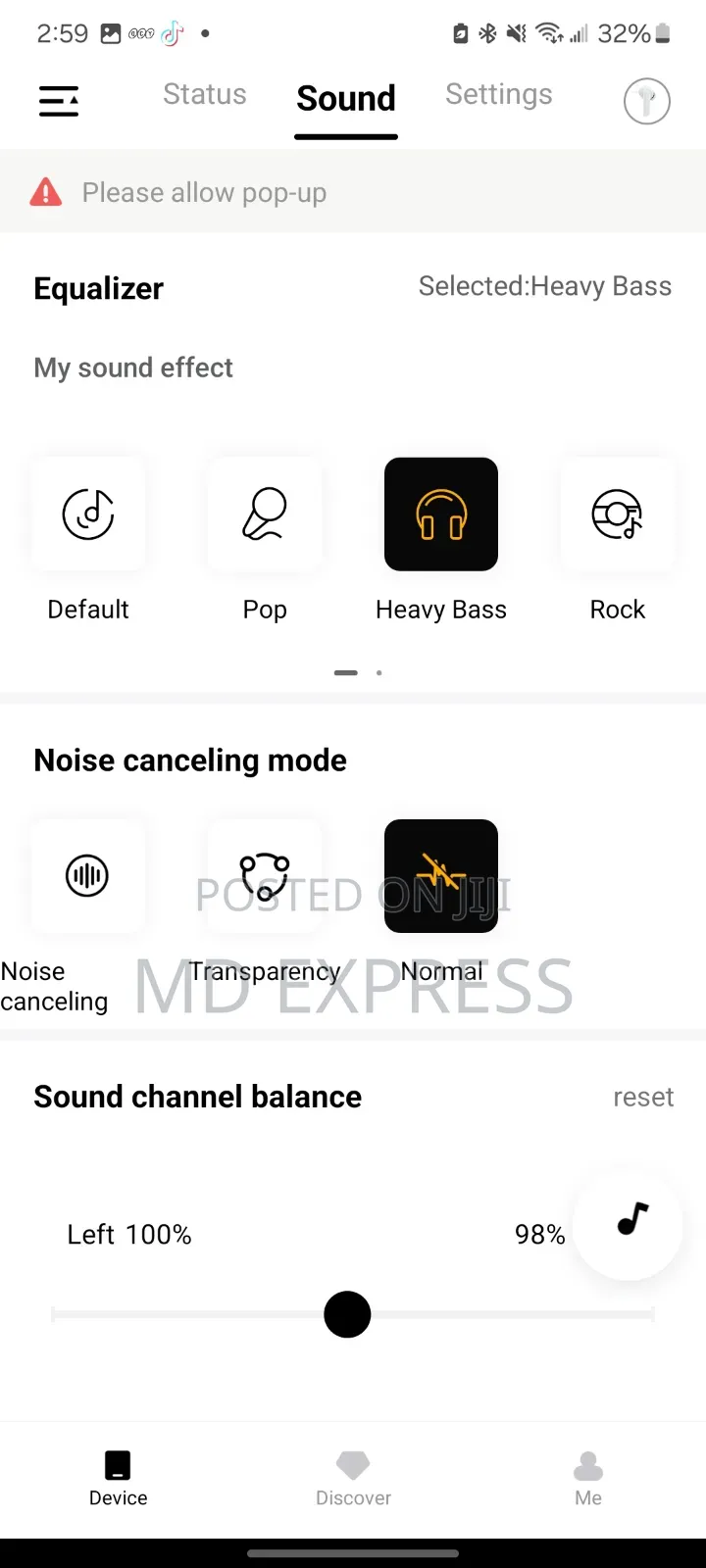
Task: Tap the earbud profile icon top right
Action: point(646,101)
